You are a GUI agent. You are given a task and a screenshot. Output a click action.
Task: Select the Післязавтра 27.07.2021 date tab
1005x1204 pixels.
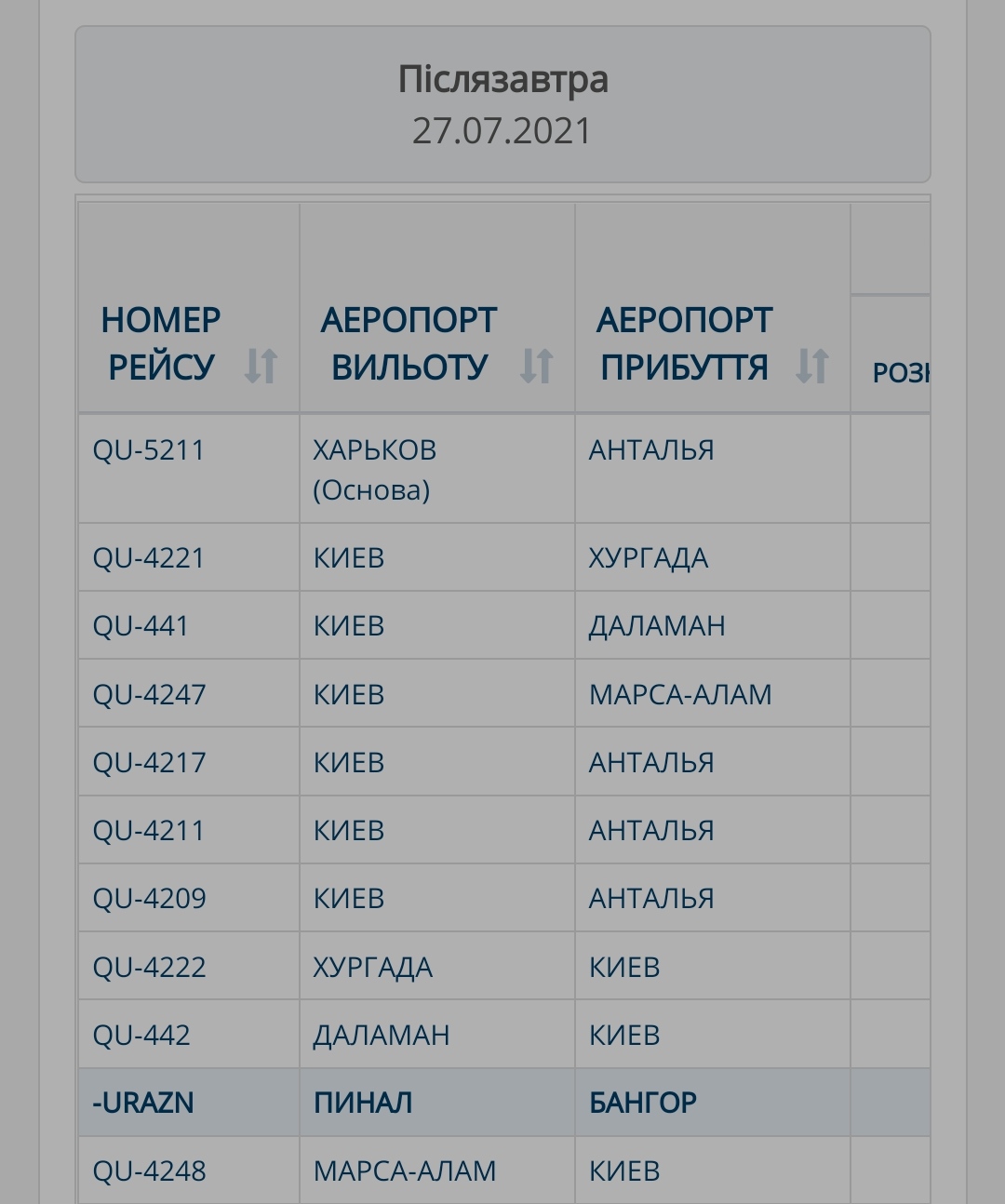(x=502, y=104)
